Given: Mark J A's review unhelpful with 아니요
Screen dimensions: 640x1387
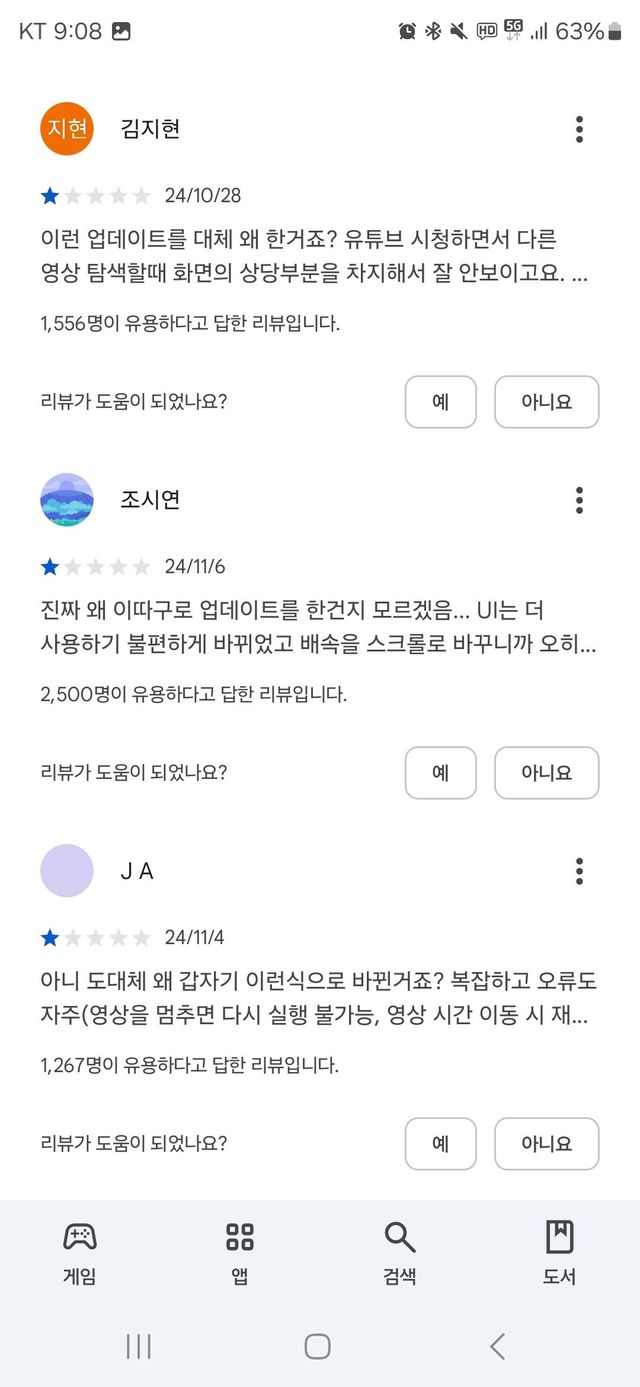Looking at the screenshot, I should tap(546, 1144).
